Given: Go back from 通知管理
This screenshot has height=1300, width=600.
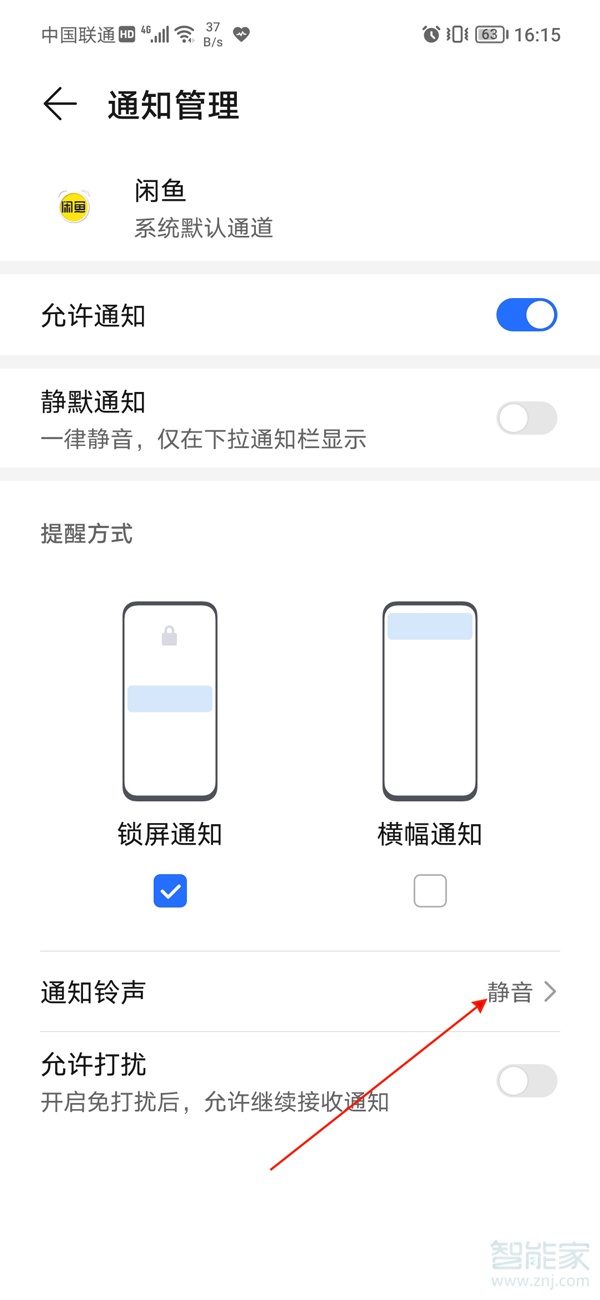Looking at the screenshot, I should [60, 105].
